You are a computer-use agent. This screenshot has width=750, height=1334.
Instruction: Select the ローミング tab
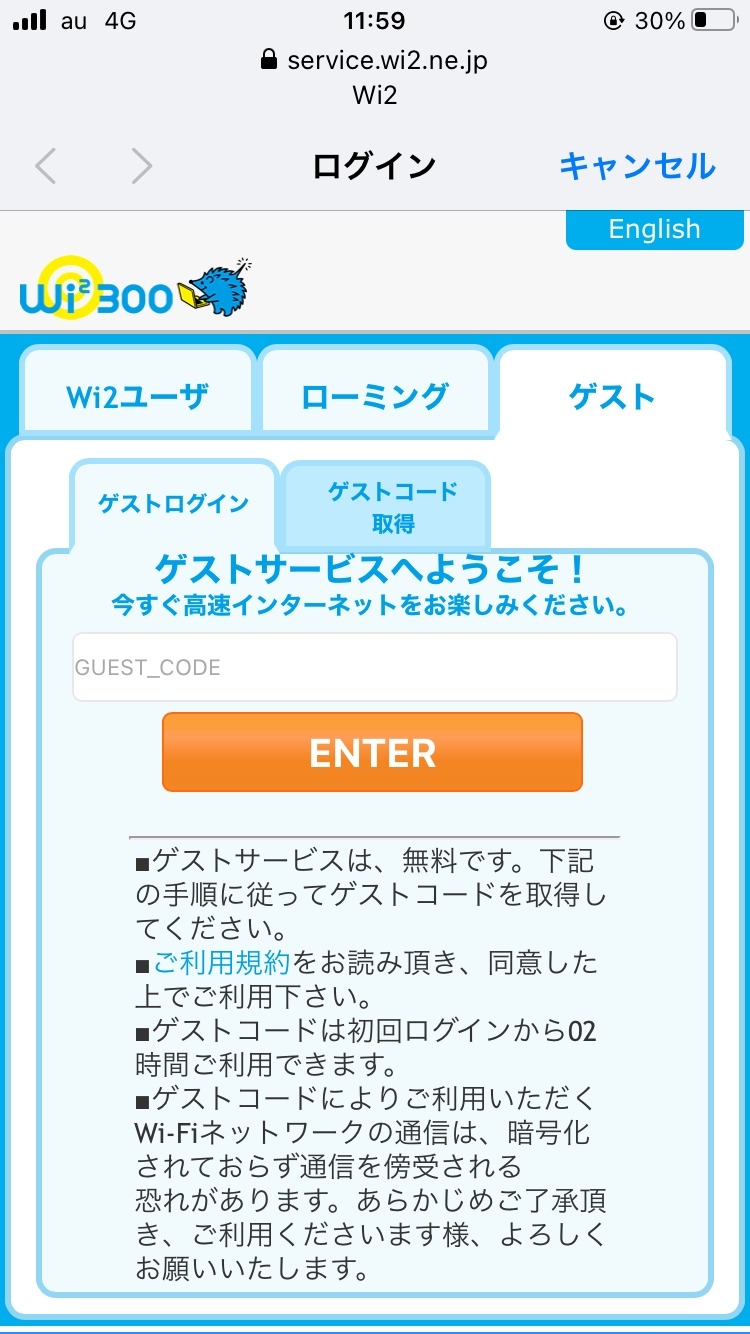click(x=375, y=397)
